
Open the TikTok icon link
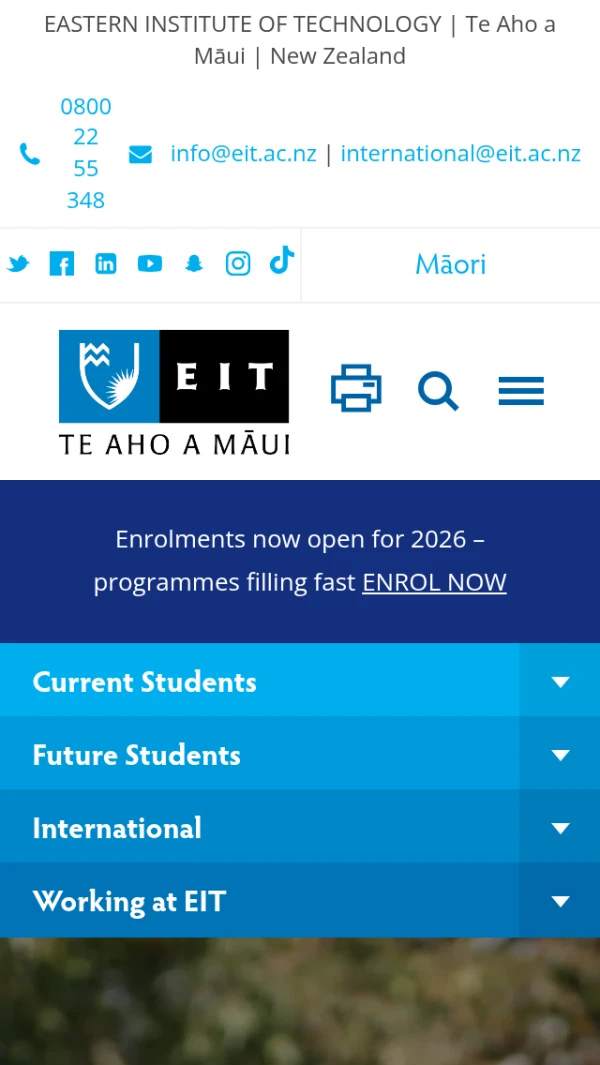(x=282, y=260)
